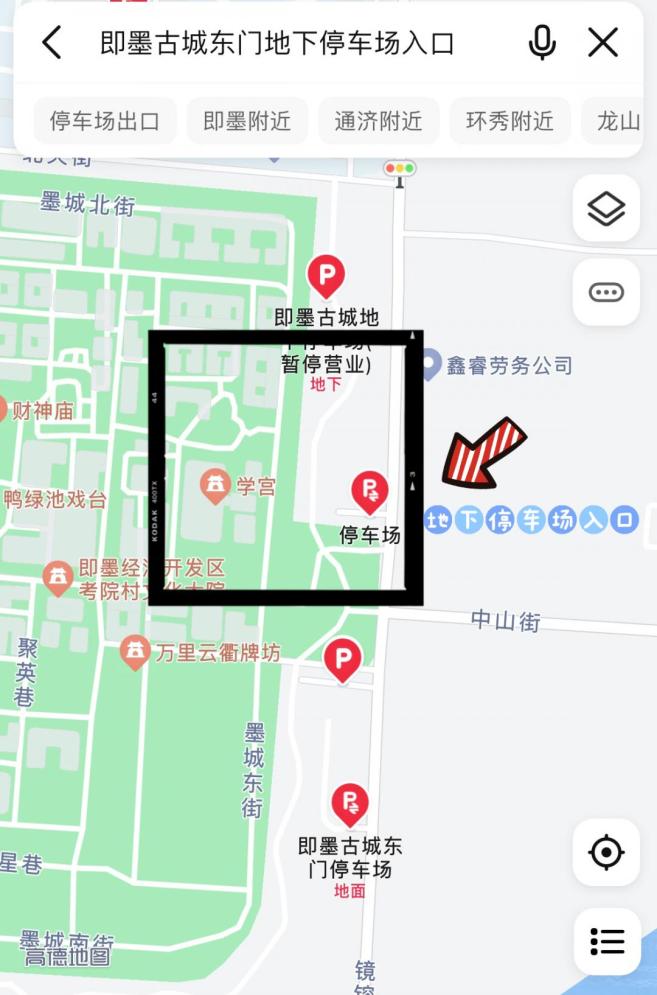
Task: Select the 停车场出口 suggestion chip
Action: coord(105,121)
